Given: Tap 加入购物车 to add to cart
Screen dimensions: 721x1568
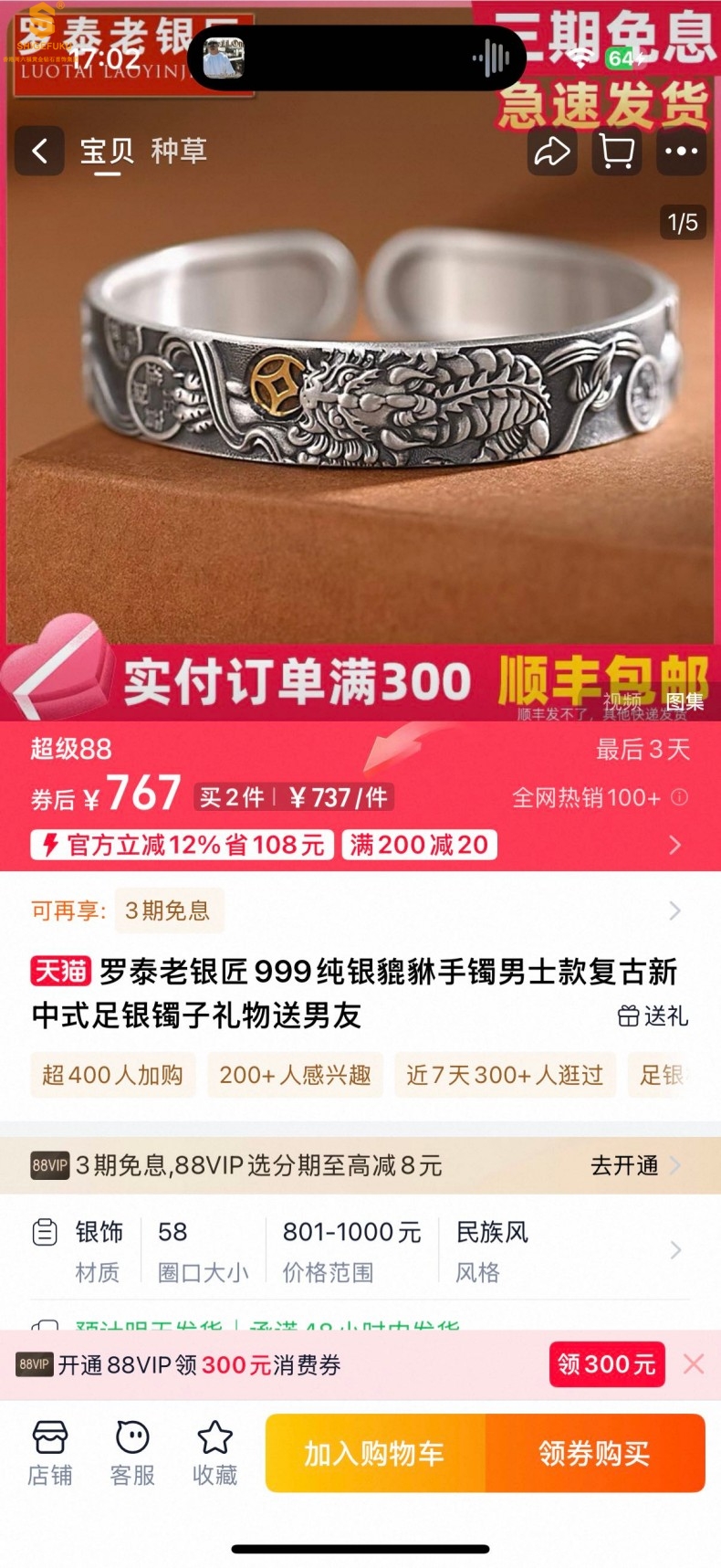Looking at the screenshot, I should click(x=375, y=1453).
